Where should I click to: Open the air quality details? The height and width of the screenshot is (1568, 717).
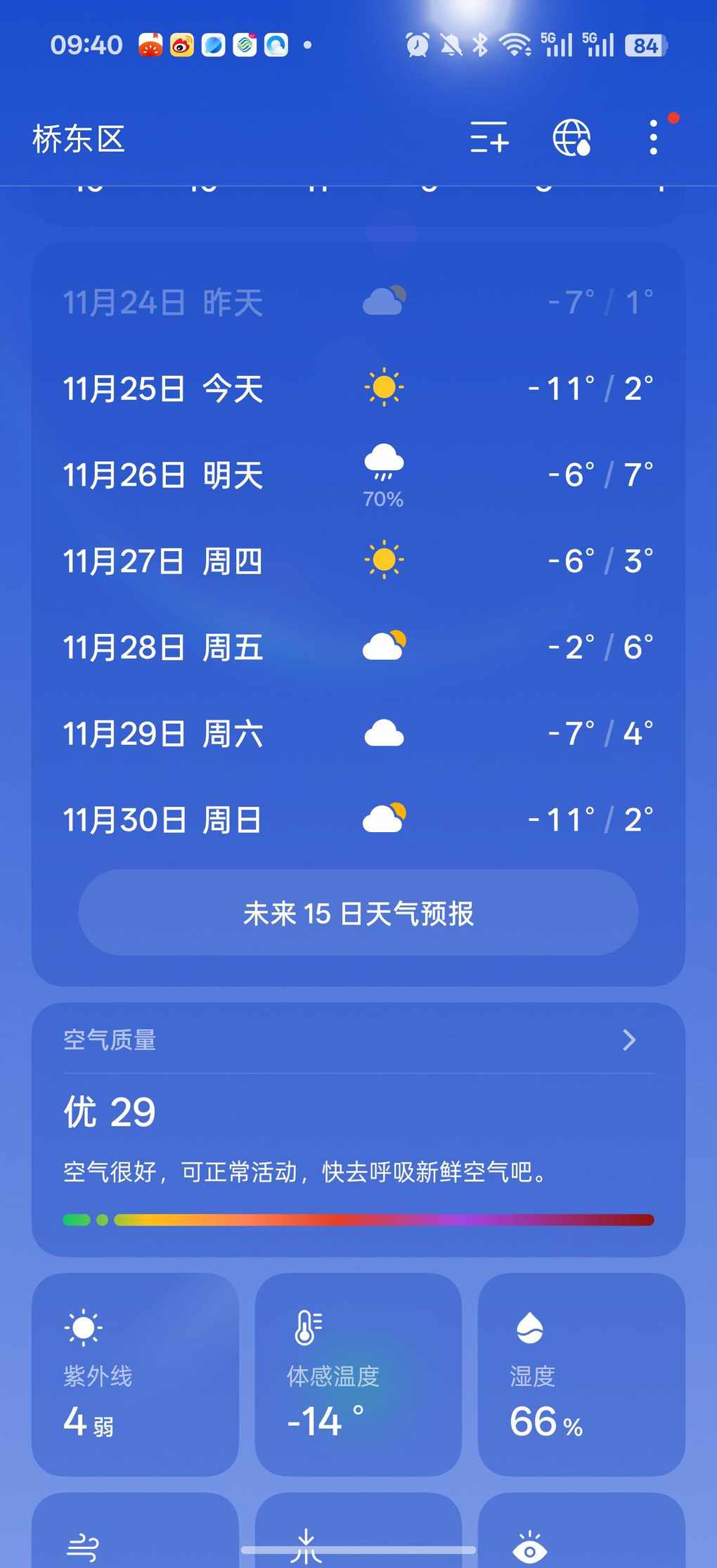[x=358, y=1040]
